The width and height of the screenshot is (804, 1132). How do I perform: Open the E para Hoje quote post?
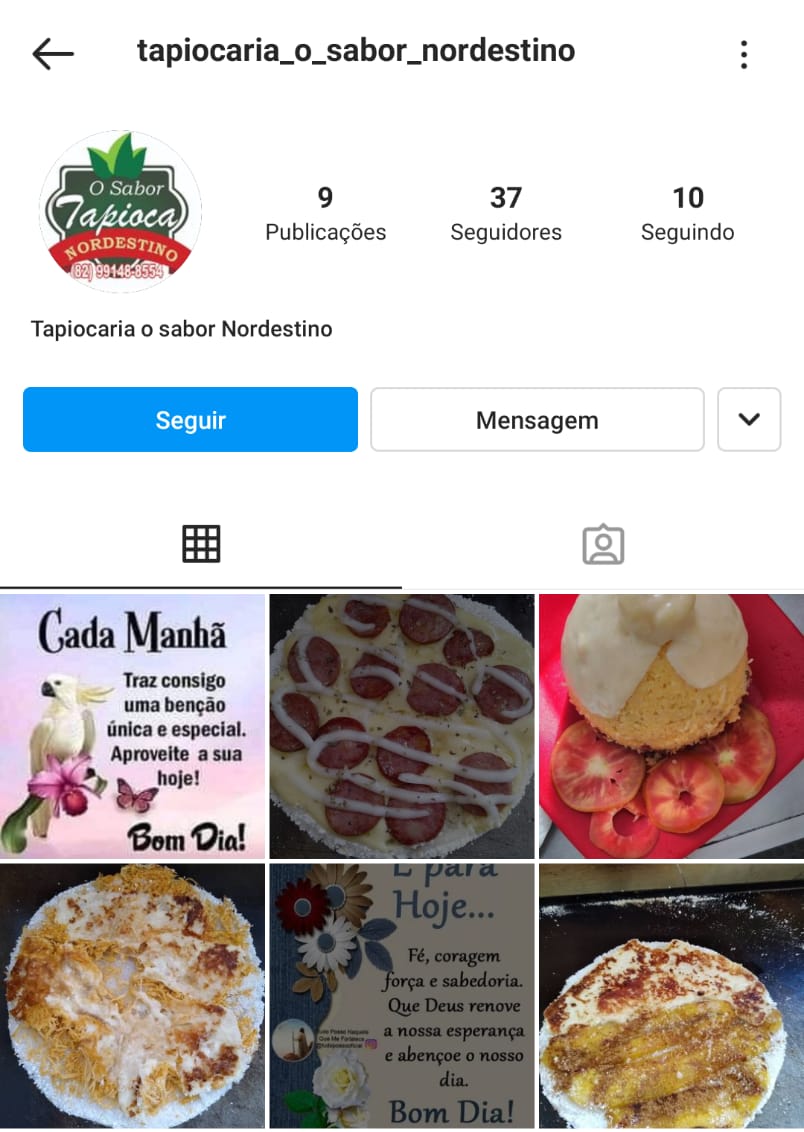point(401,996)
